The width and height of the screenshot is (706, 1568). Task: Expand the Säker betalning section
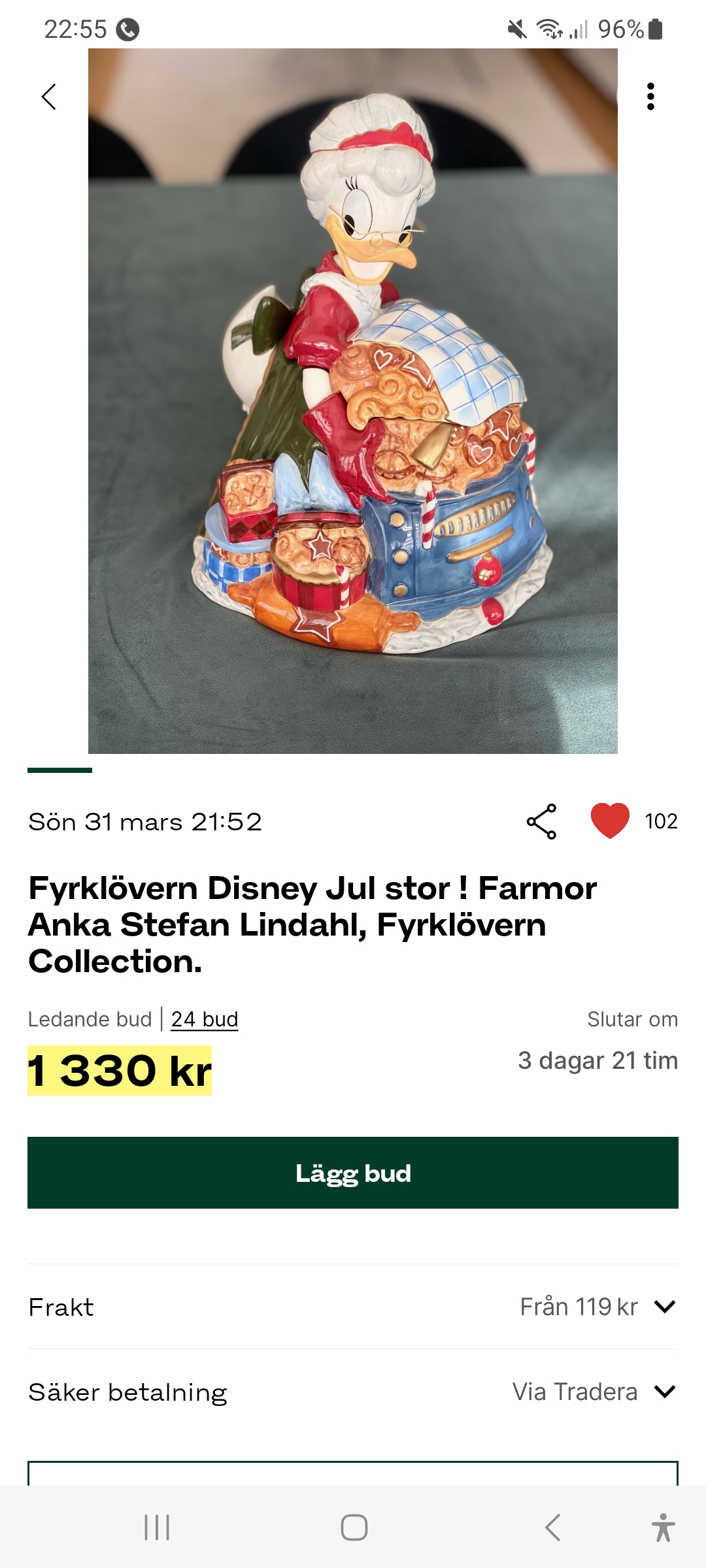click(x=664, y=1392)
